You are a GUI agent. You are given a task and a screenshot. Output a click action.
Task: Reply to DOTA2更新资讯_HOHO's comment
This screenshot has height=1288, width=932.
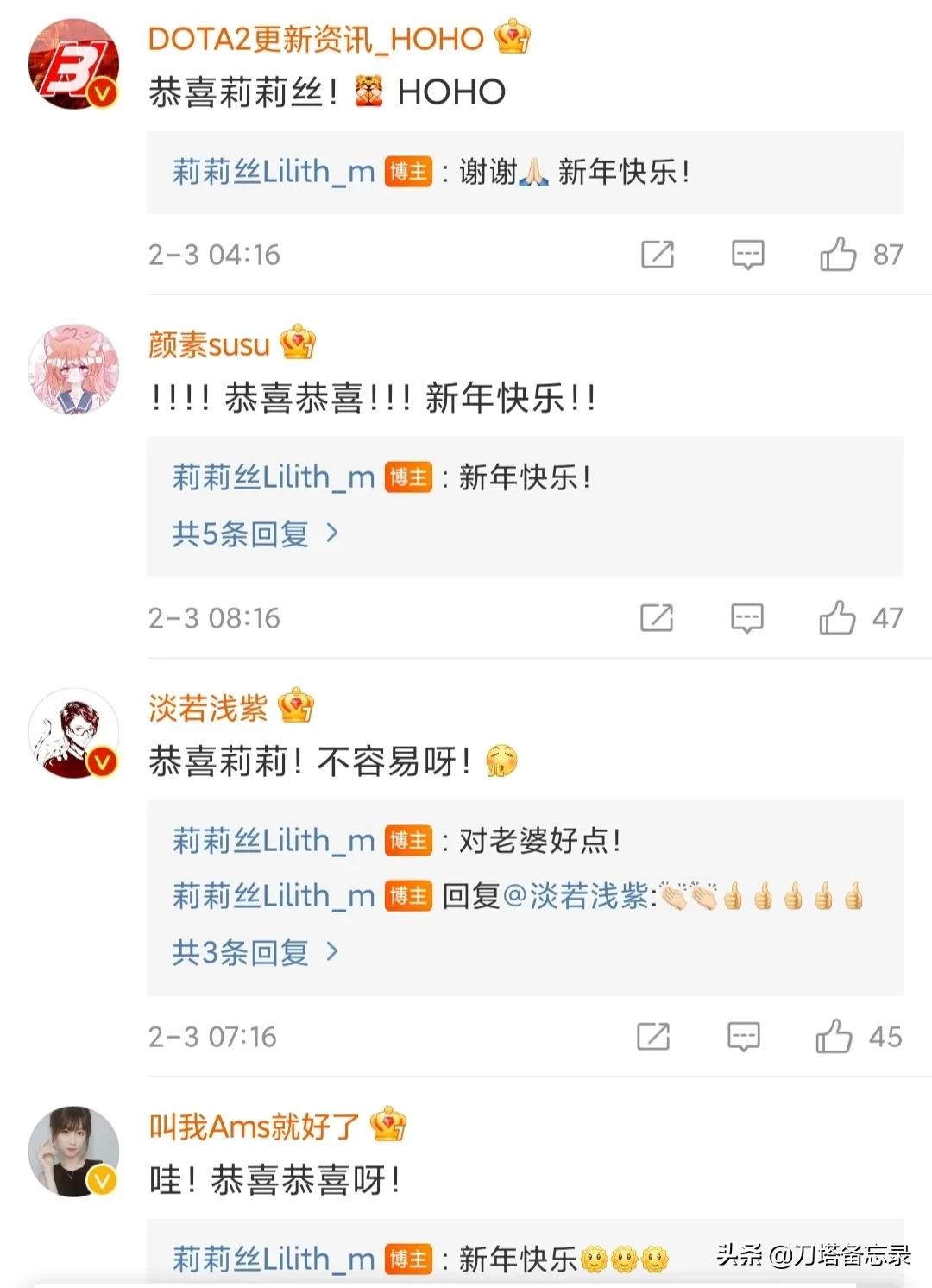coord(747,255)
